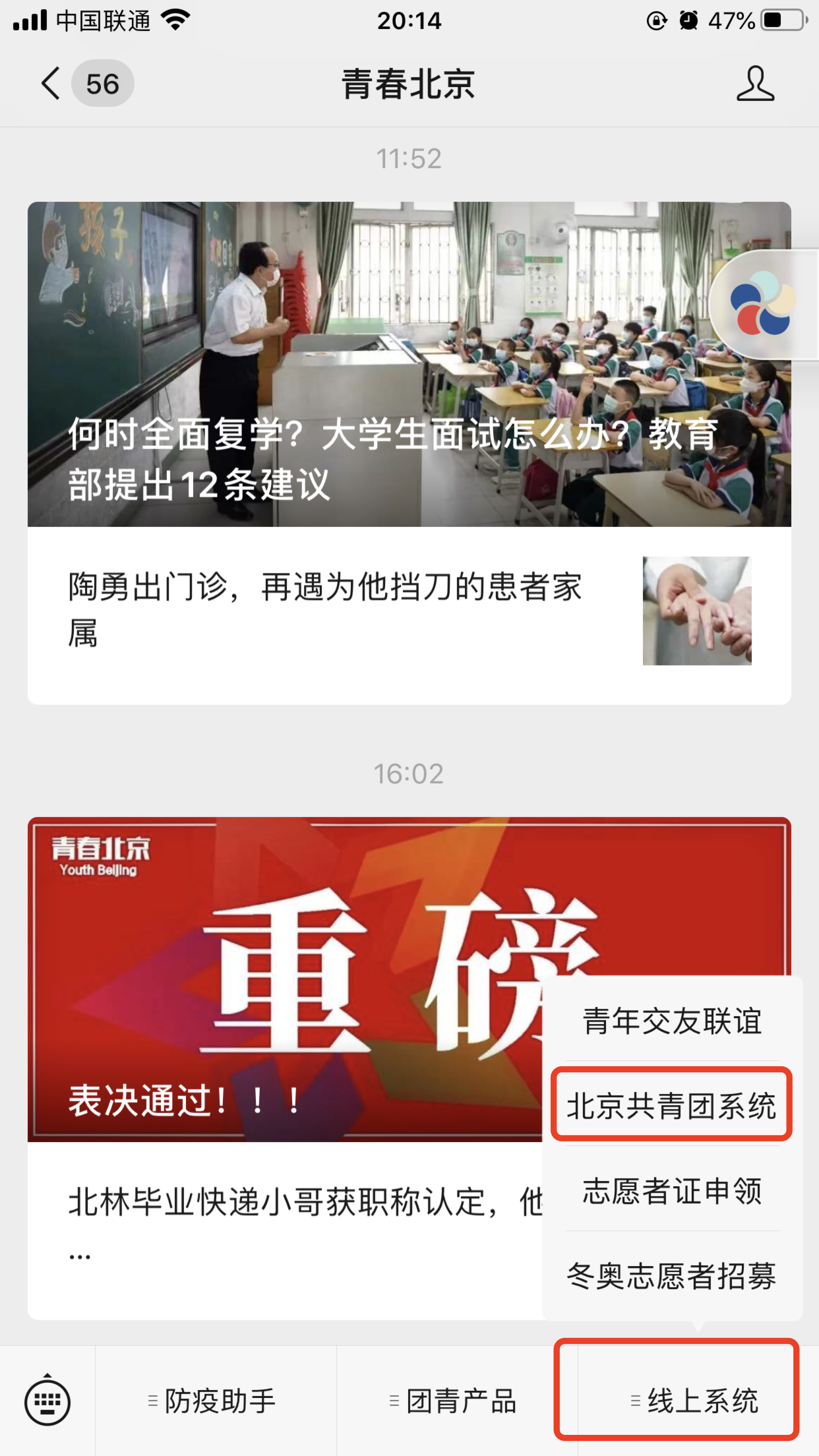This screenshot has width=819, height=1456.
Task: Select 北京共青团系统 from the popup menu
Action: [672, 1106]
